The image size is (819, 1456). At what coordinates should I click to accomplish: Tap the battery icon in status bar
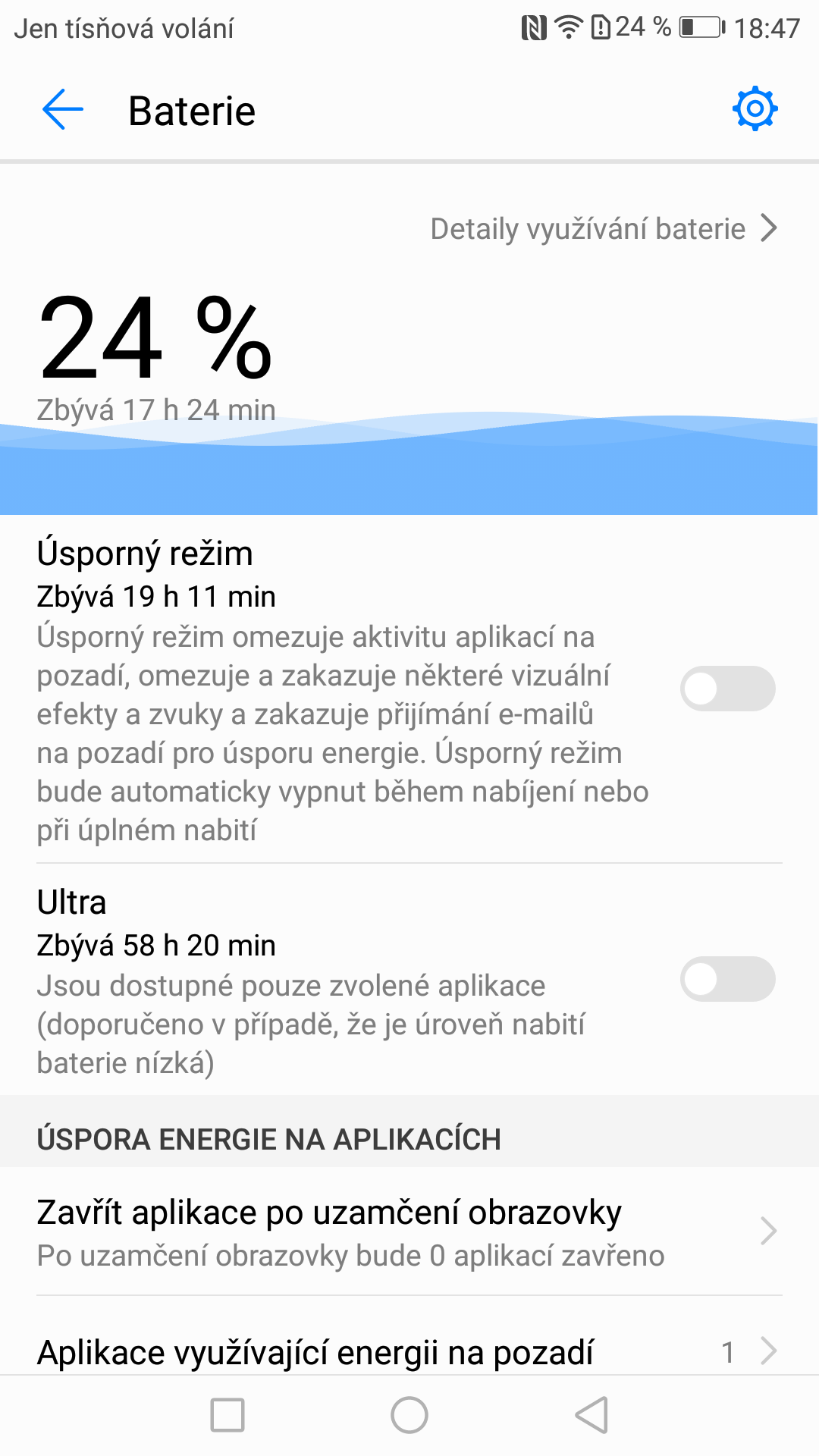(699, 25)
